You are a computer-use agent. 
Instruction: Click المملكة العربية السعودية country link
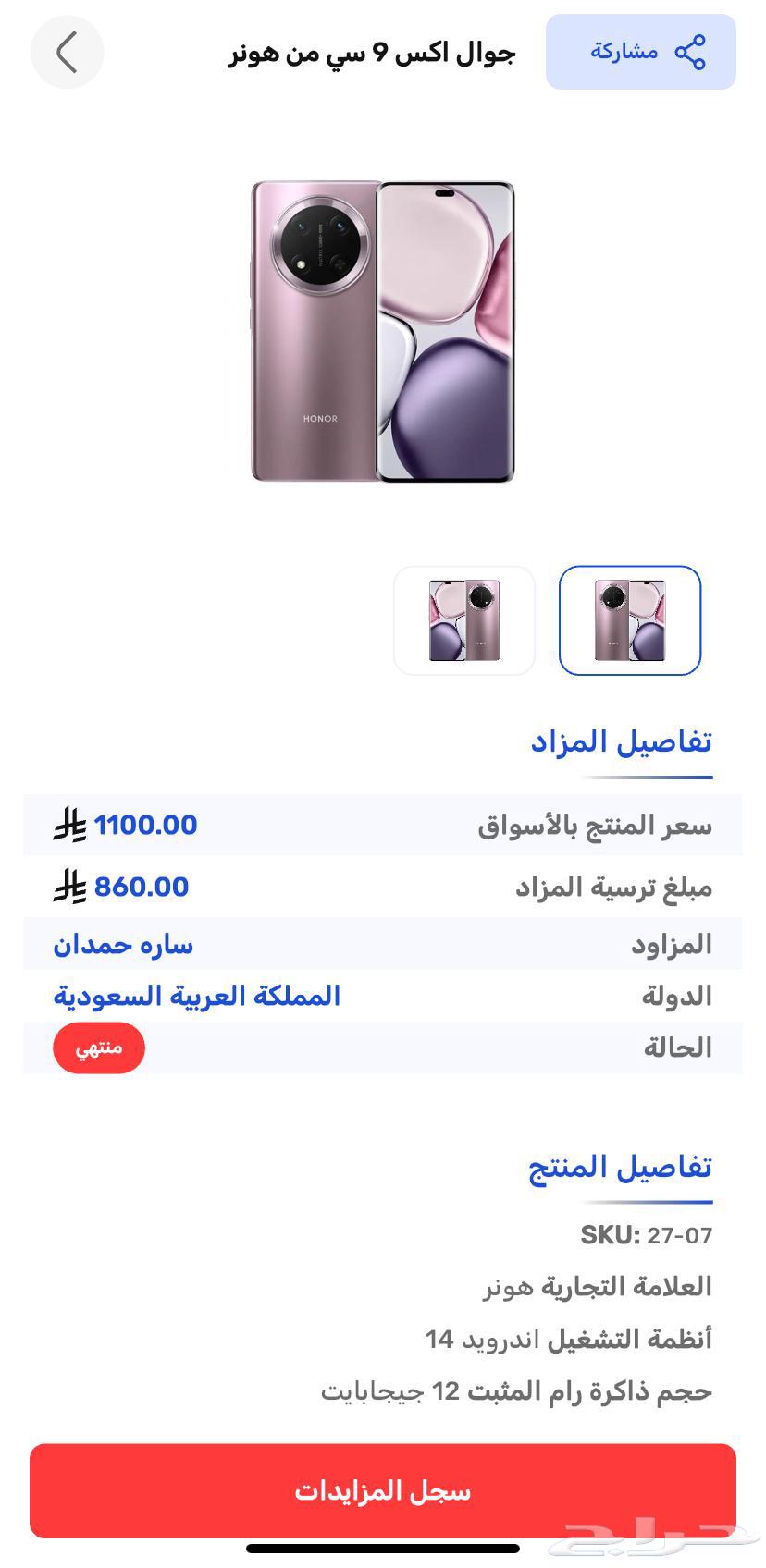(x=196, y=996)
